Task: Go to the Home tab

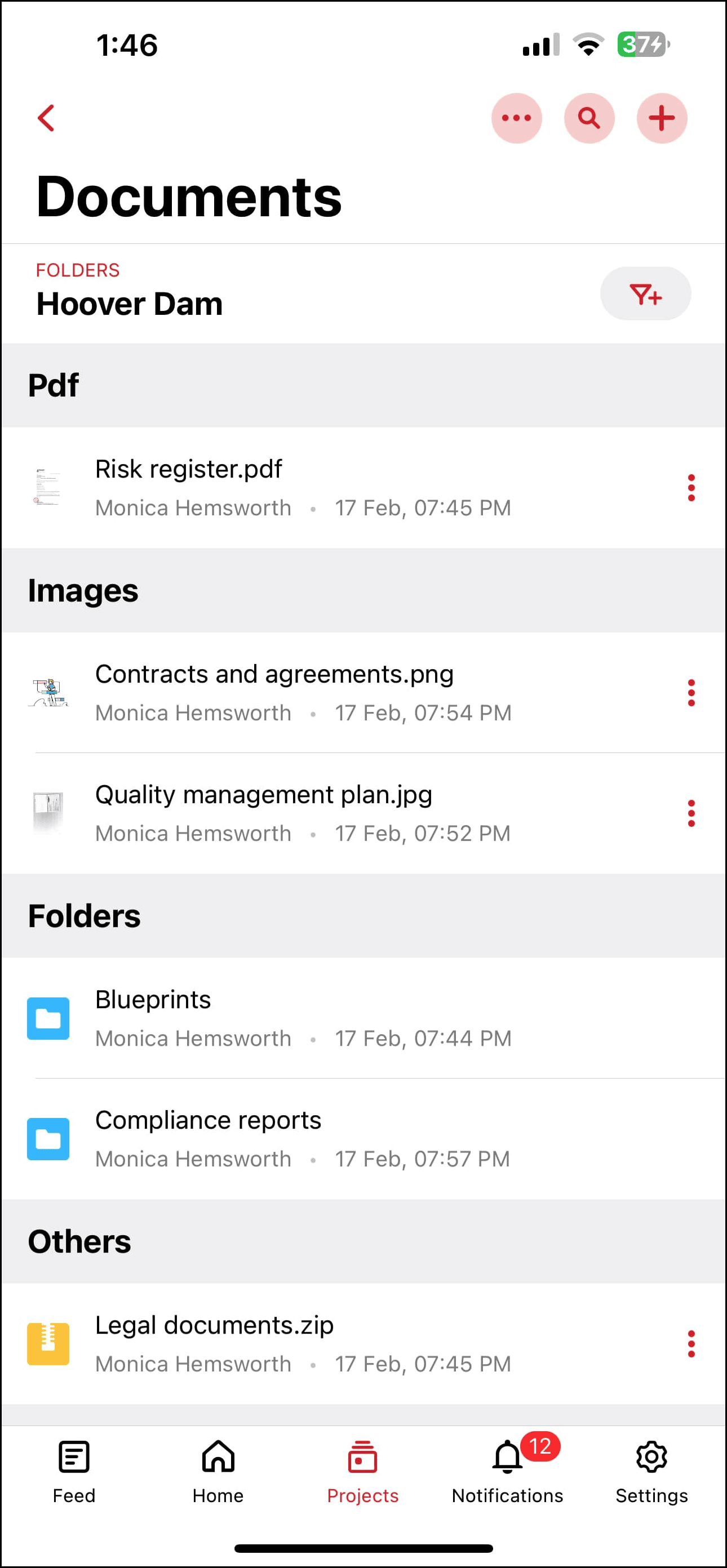Action: click(x=218, y=1472)
